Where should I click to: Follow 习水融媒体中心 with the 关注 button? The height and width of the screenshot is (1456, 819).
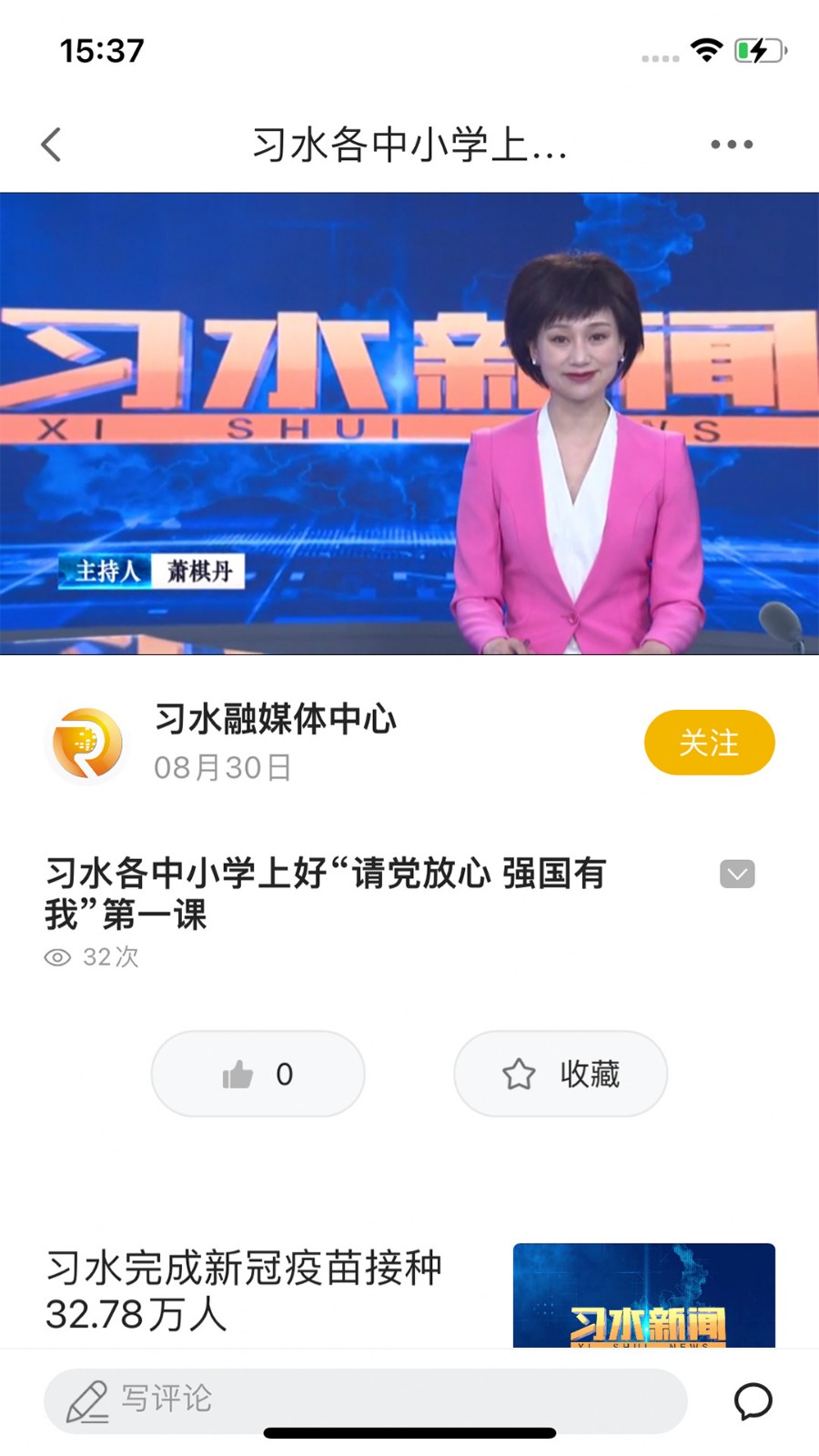(709, 743)
